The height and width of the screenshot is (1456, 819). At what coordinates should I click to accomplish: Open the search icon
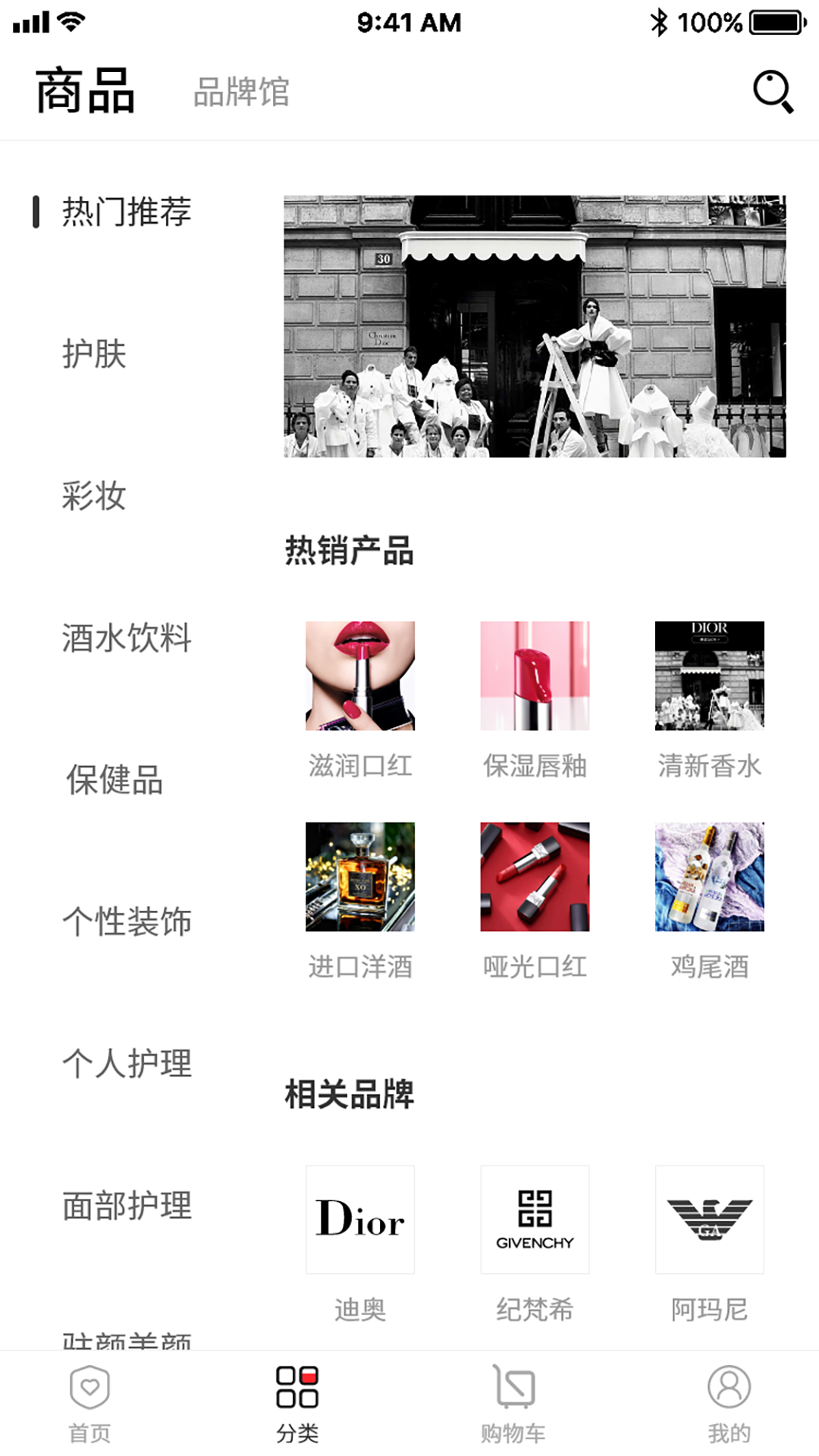tap(771, 92)
